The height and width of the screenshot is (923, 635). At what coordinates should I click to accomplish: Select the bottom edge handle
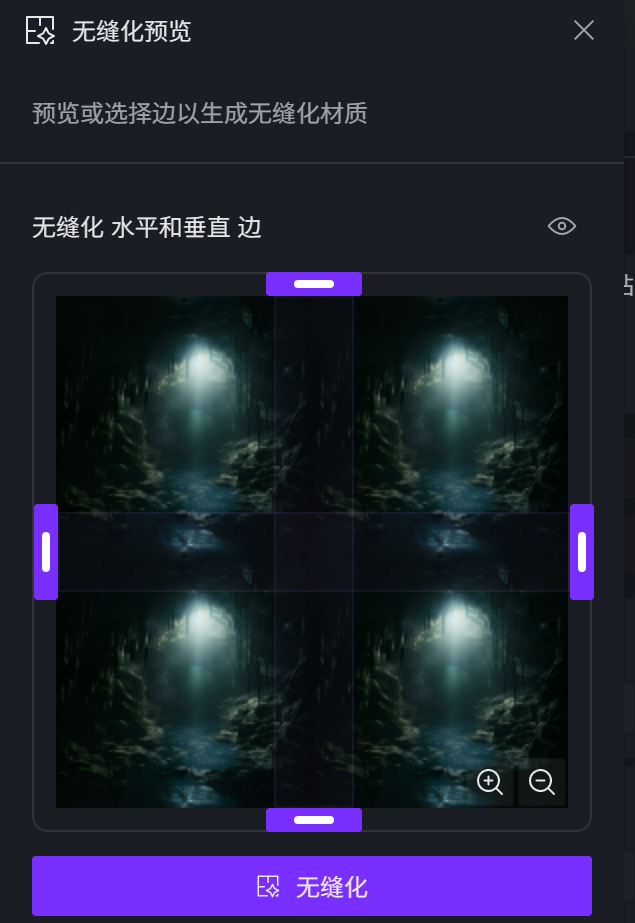tap(313, 820)
